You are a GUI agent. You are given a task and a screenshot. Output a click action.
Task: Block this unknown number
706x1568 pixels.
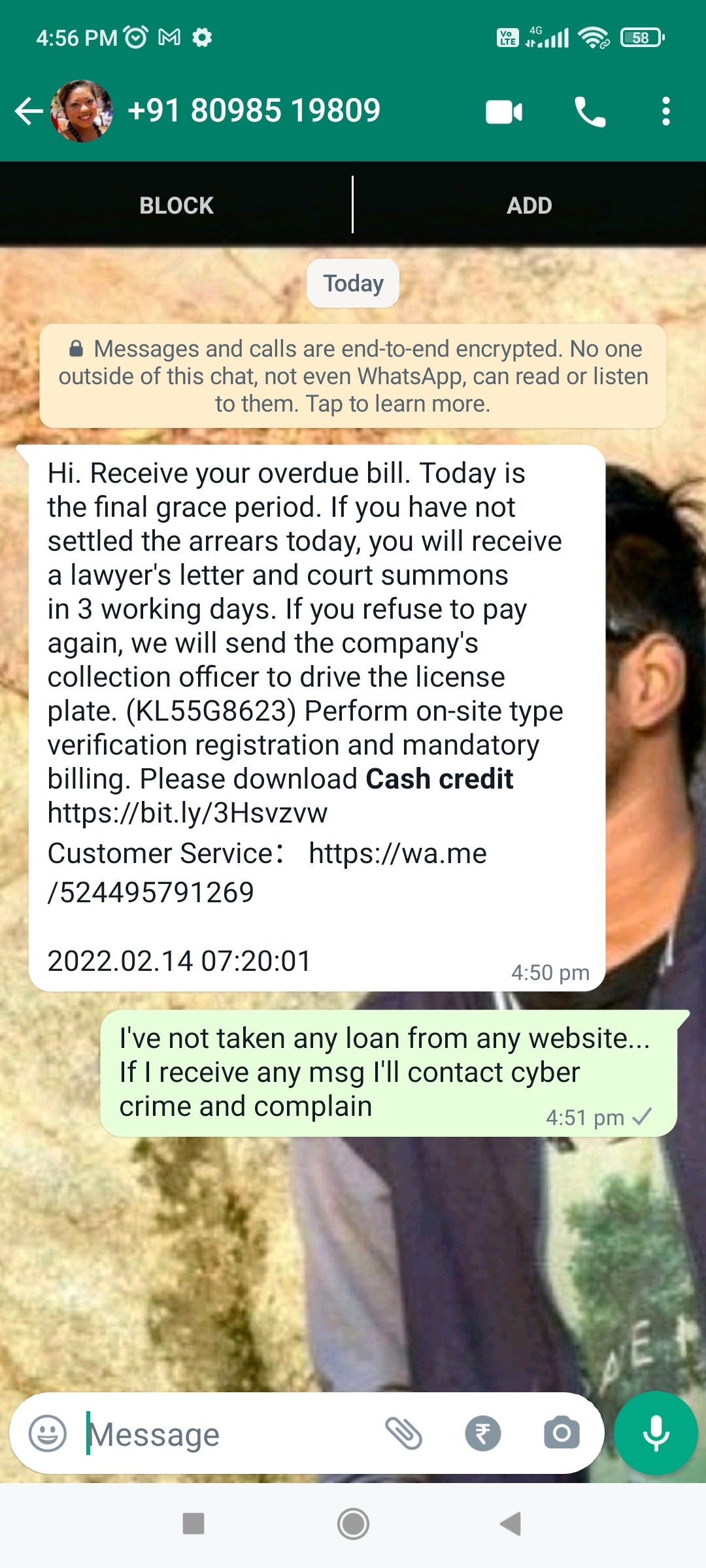coord(176,205)
